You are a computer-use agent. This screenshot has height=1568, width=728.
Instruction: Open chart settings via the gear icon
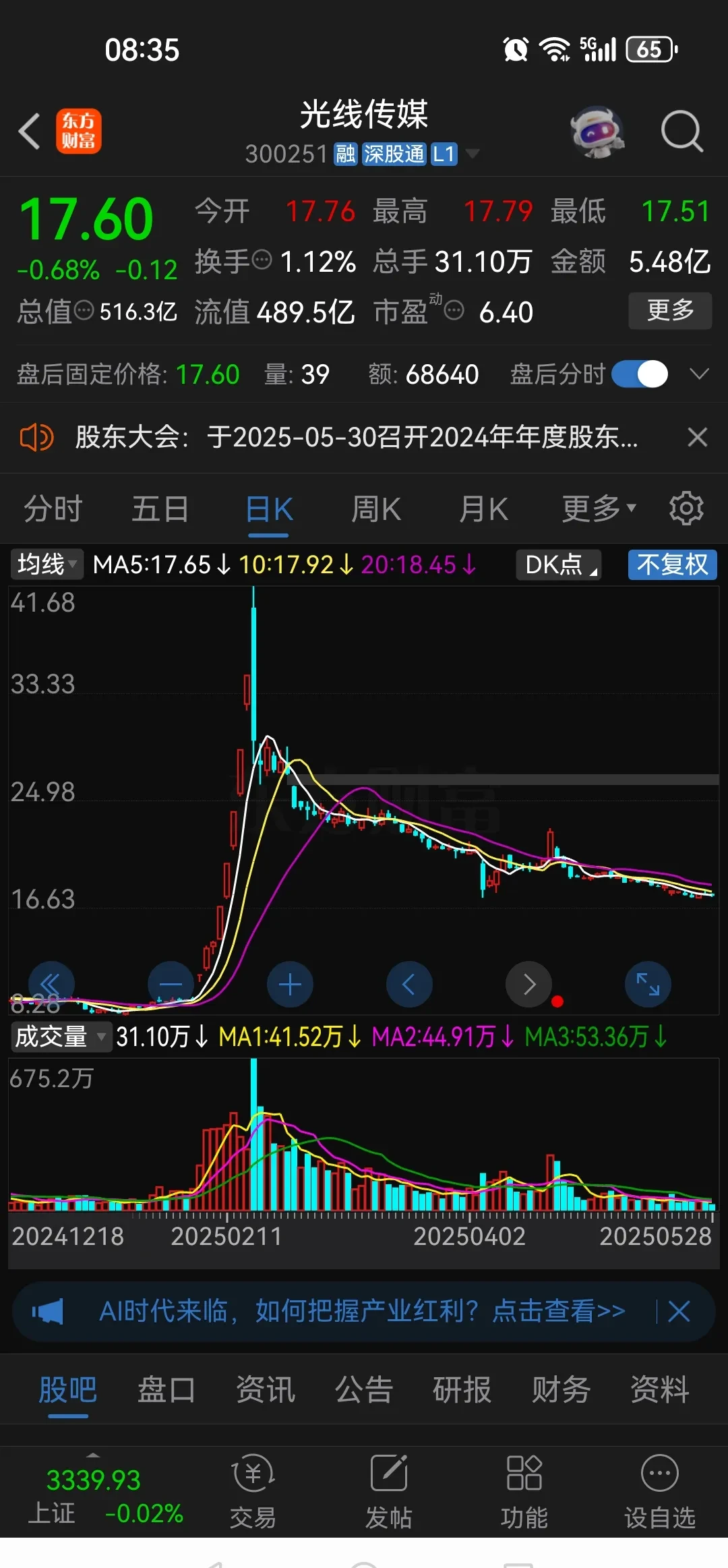686,508
